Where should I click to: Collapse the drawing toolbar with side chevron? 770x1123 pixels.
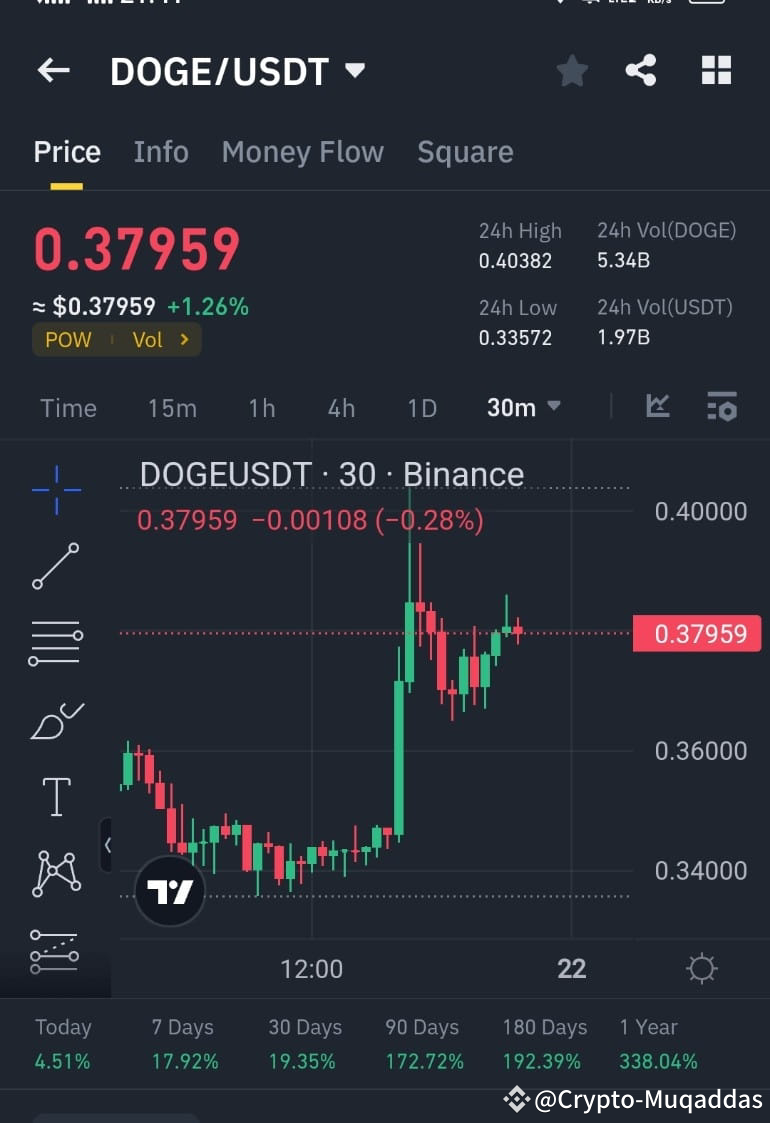pyautogui.click(x=108, y=845)
